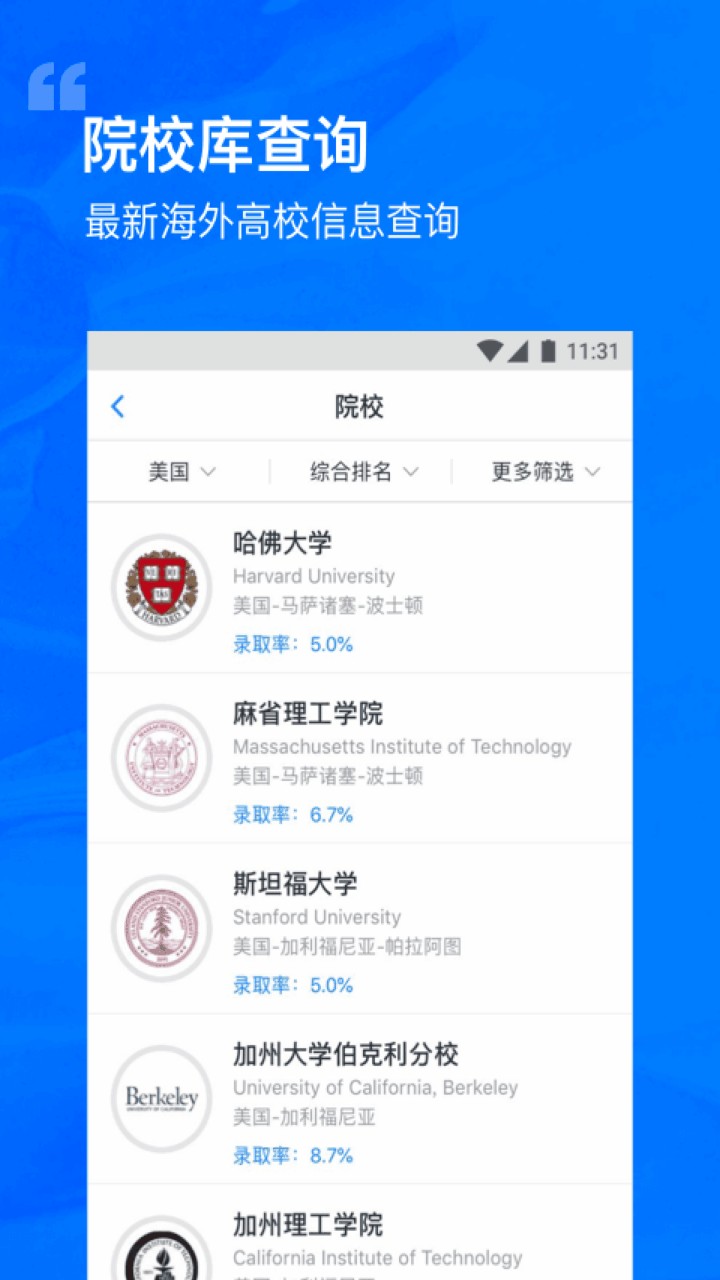Tap the MIT seal icon
Image resolution: width=720 pixels, height=1280 pixels.
click(161, 757)
